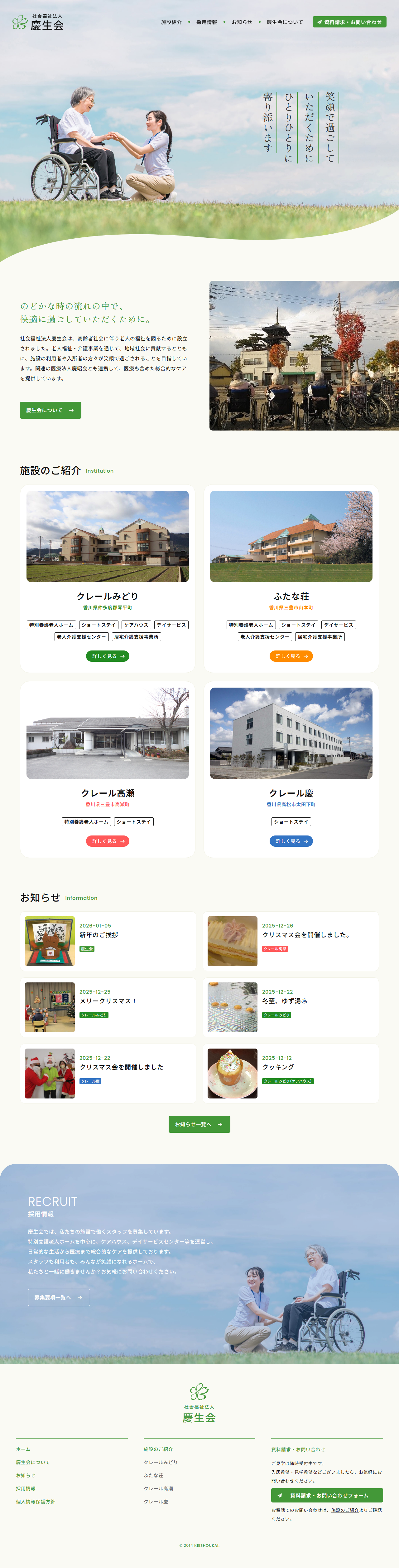This screenshot has width=399, height=1568.
Task: Tap 詳しく見る under クレール高瀬
Action: click(108, 841)
